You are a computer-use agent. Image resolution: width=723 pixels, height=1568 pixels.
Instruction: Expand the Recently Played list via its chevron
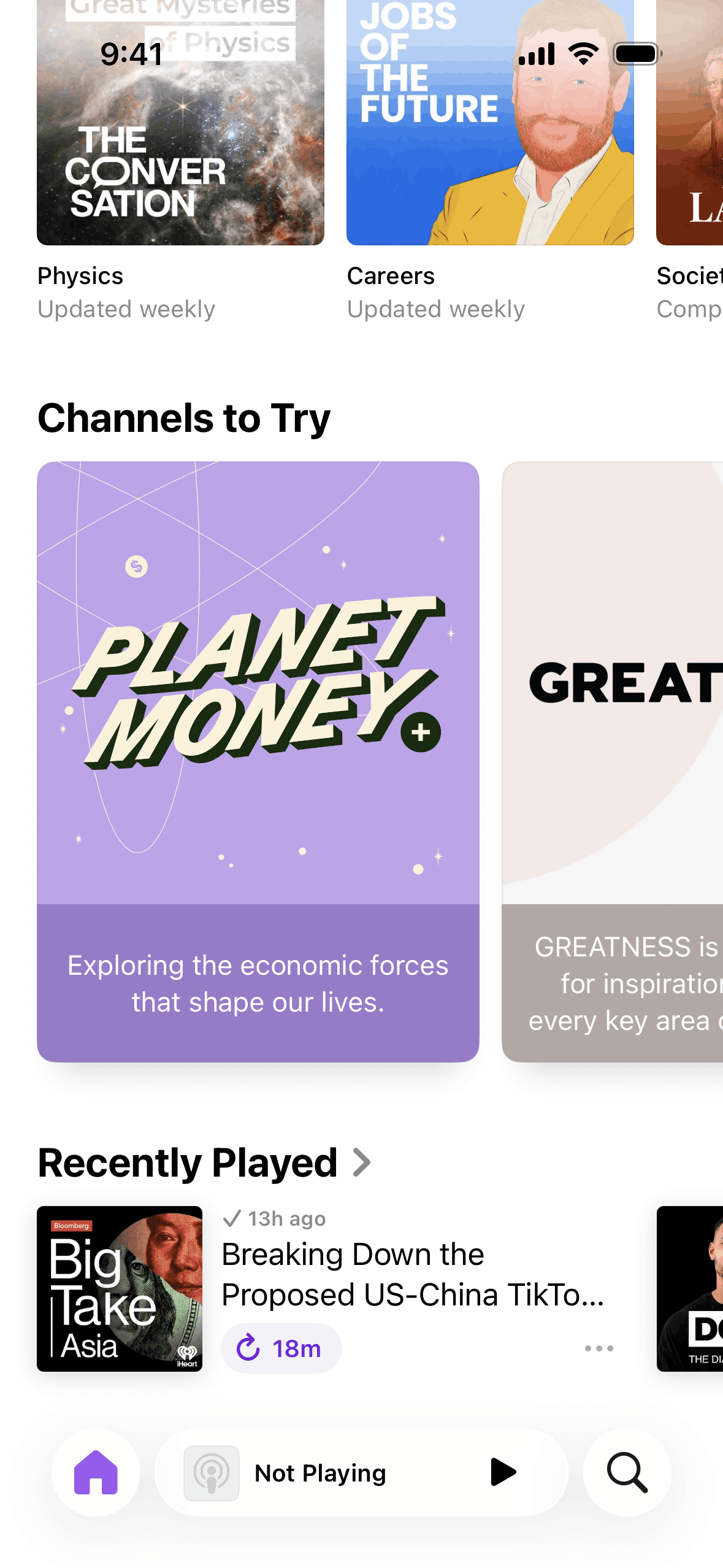[x=362, y=1161]
